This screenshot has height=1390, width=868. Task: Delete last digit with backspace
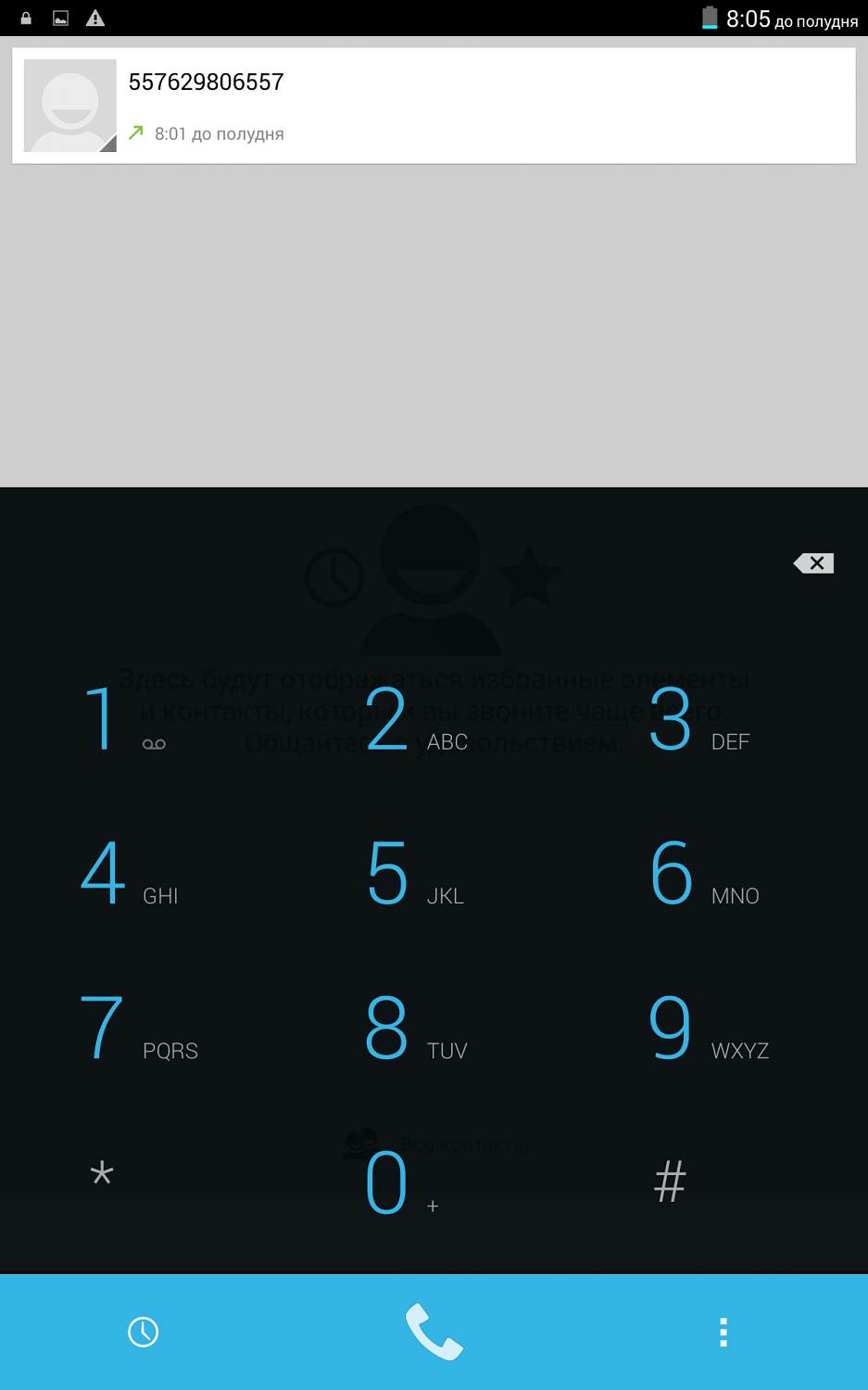[x=814, y=563]
